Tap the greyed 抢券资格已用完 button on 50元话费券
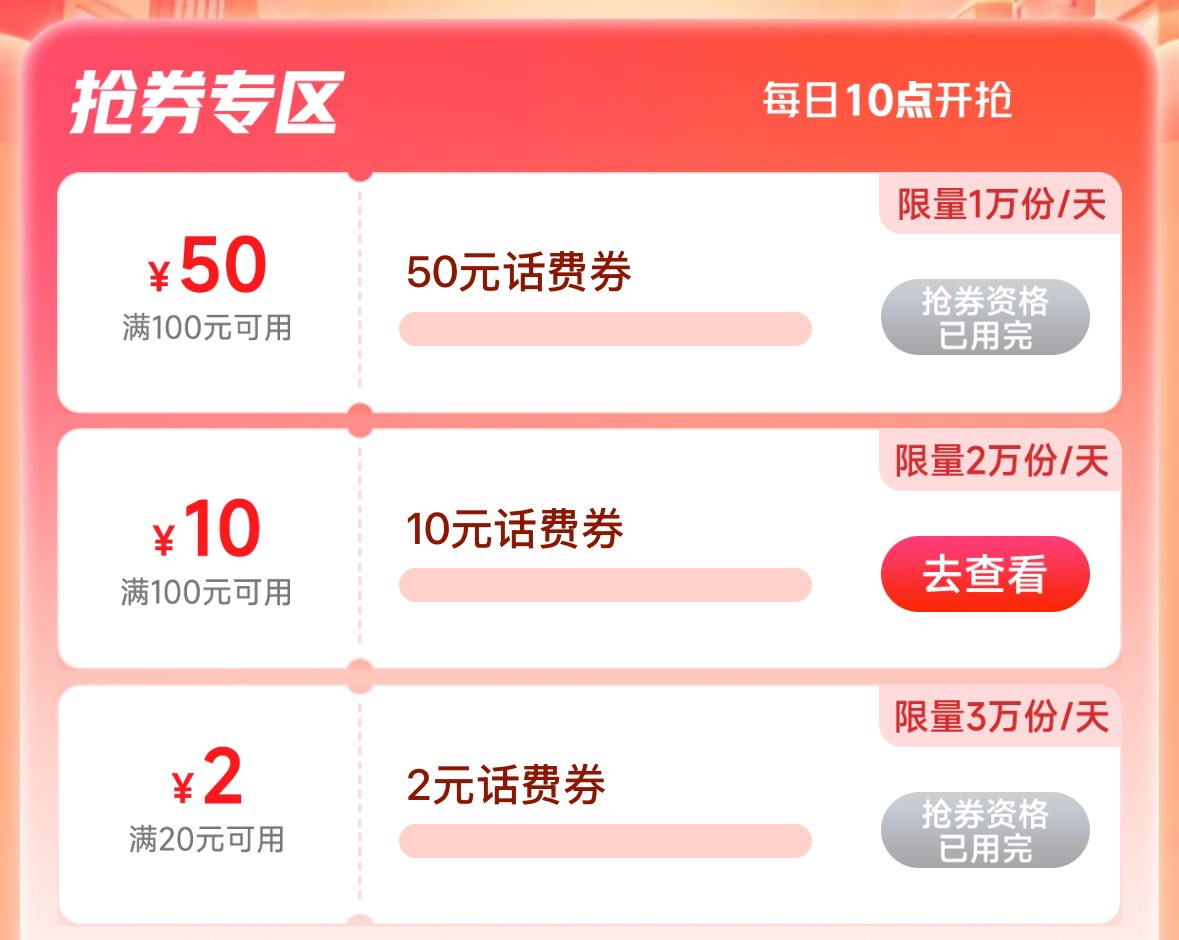Screen dimensions: 1179x940 (985, 317)
